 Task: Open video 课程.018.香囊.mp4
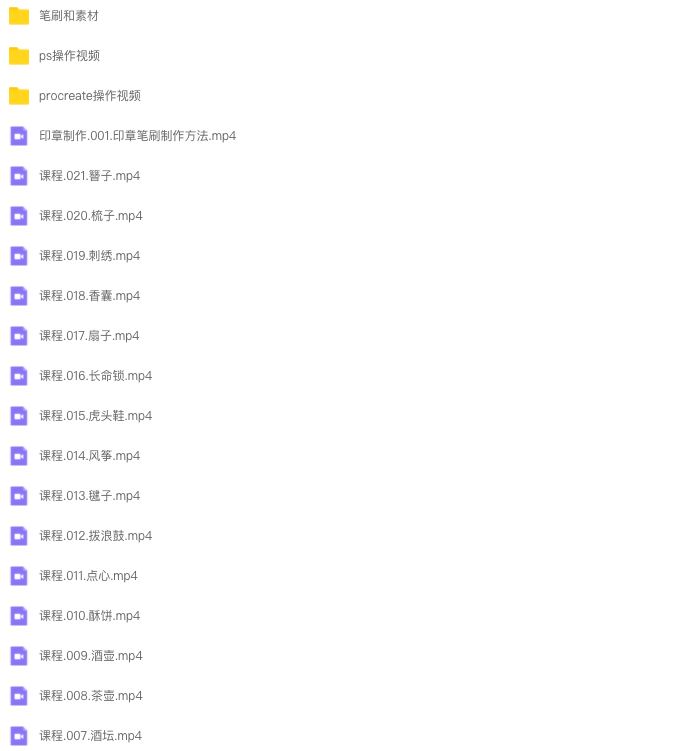89,296
